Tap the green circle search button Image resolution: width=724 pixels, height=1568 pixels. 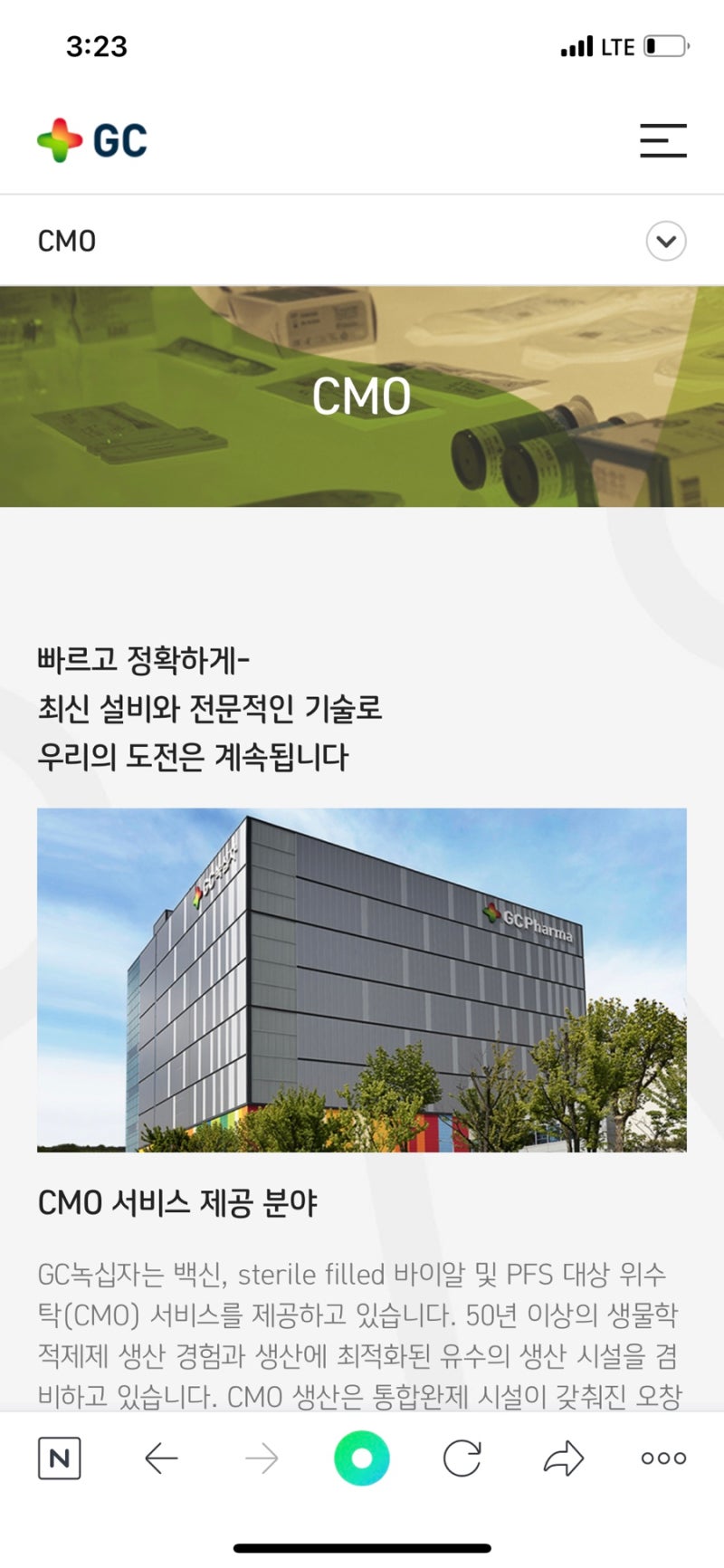(361, 1458)
